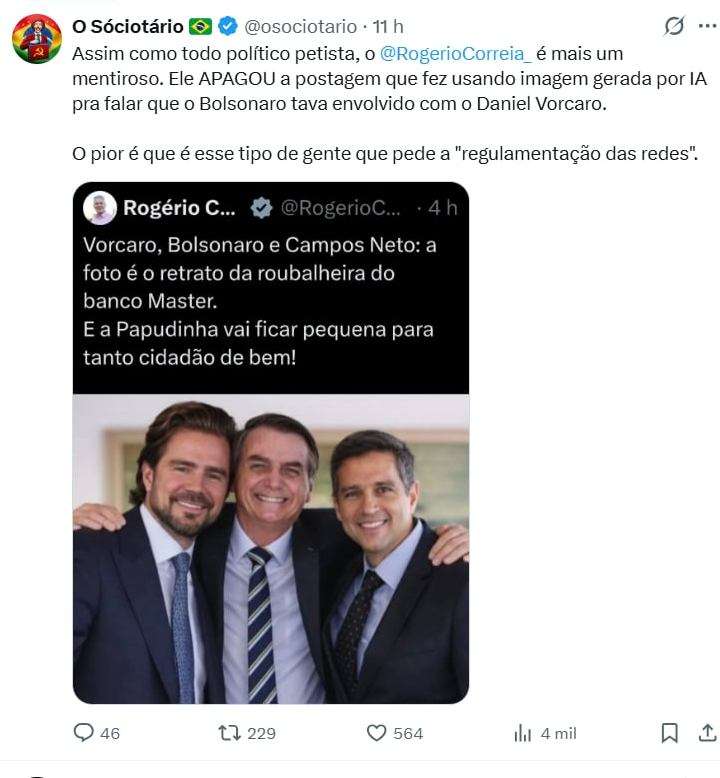Open O Sóciotário's profile avatar
This screenshot has height=778, width=720.
coord(37,39)
